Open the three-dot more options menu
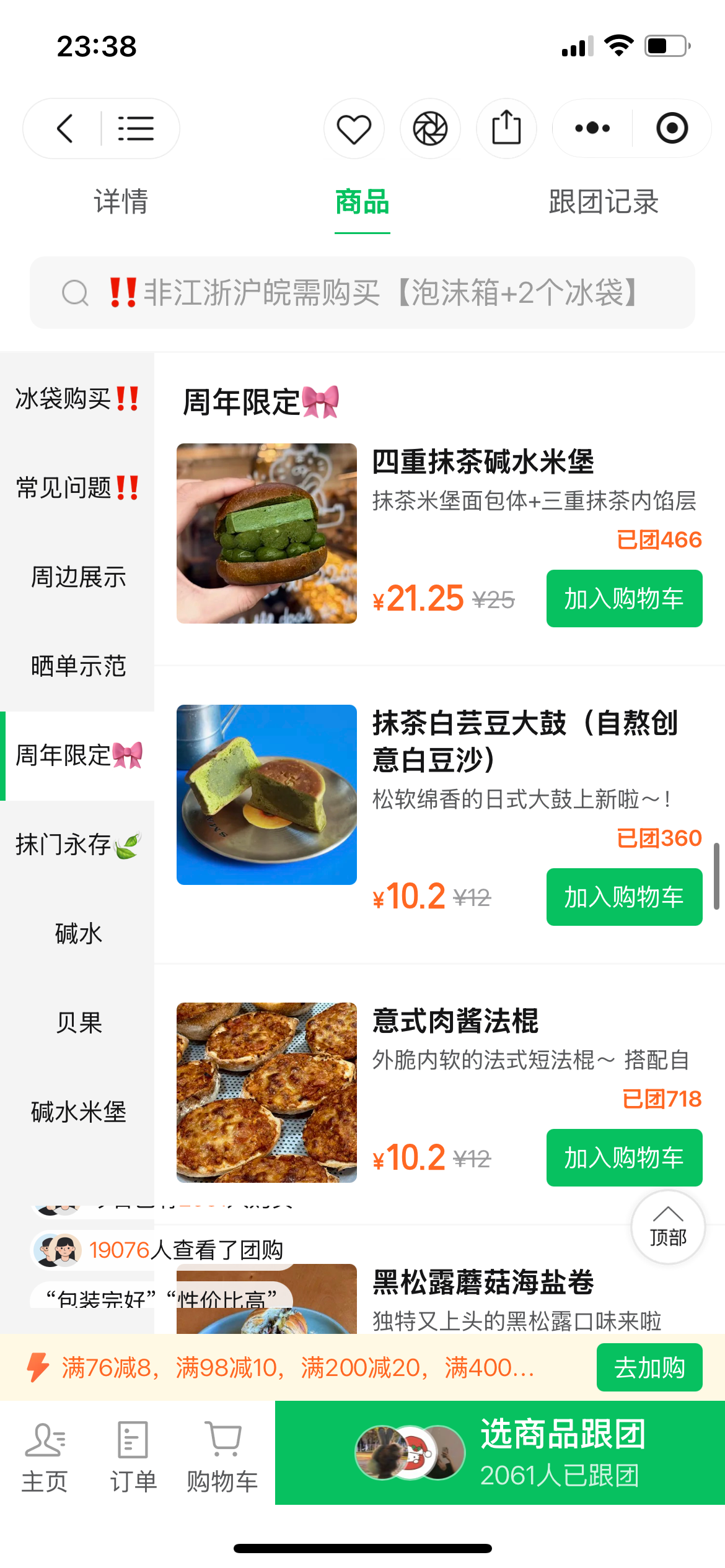 tap(592, 129)
